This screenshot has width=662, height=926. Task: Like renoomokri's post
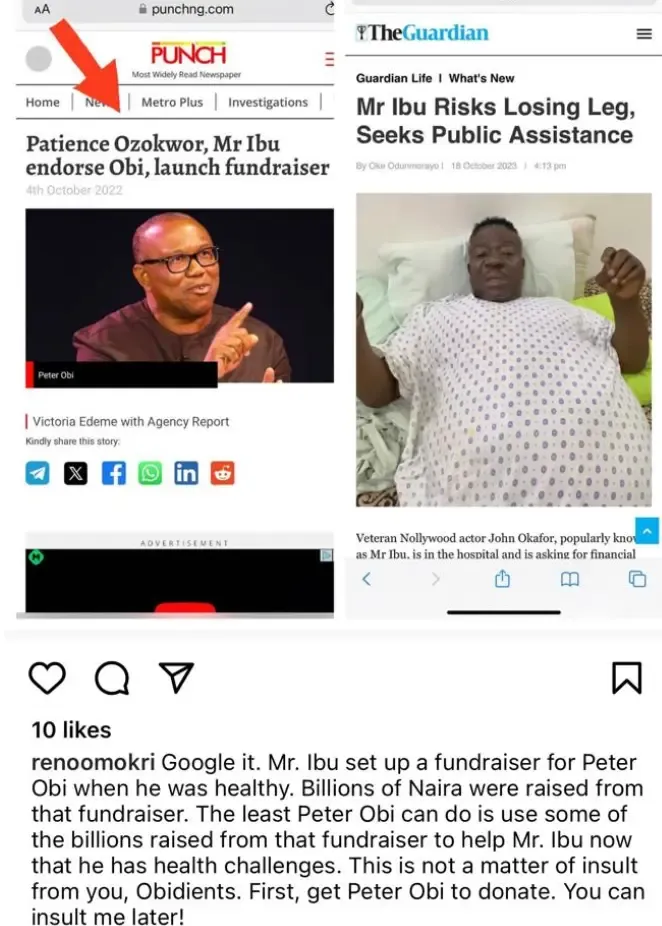click(47, 678)
